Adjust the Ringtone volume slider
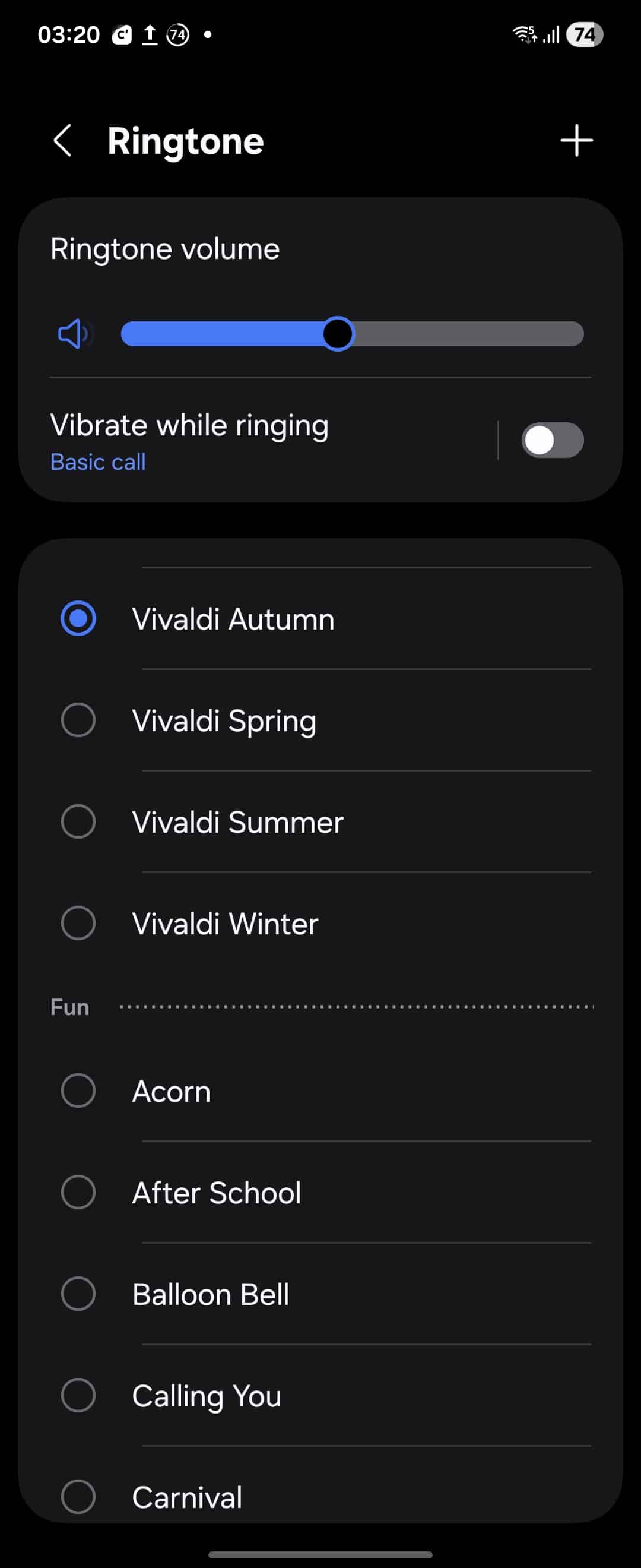The width and height of the screenshot is (641, 1568). [x=338, y=334]
